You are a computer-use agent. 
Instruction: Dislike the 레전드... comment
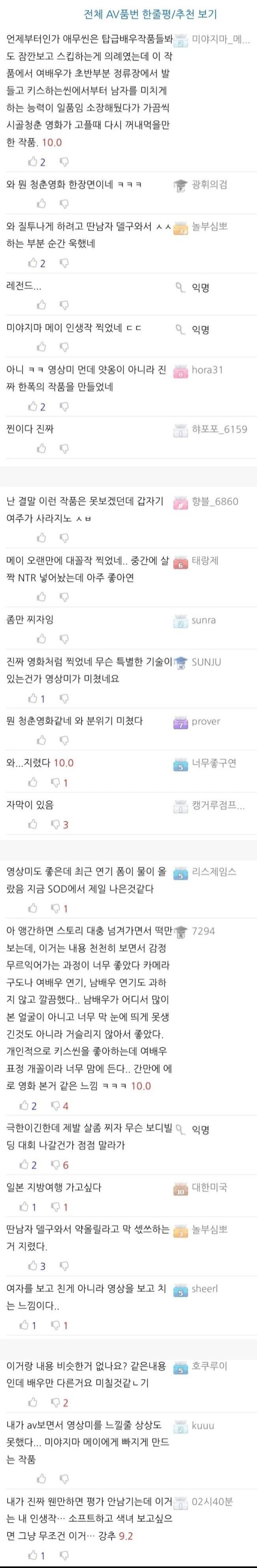point(64,304)
